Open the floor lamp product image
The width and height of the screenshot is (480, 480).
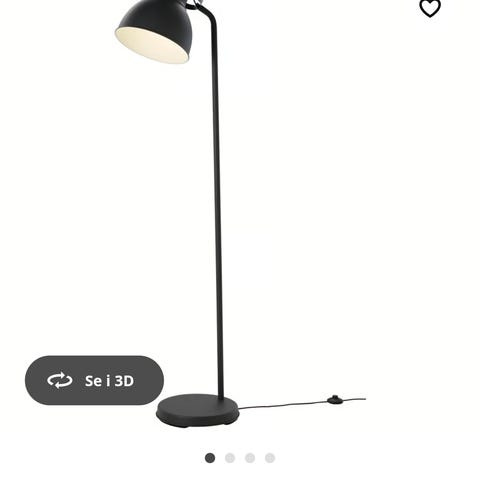(240, 213)
